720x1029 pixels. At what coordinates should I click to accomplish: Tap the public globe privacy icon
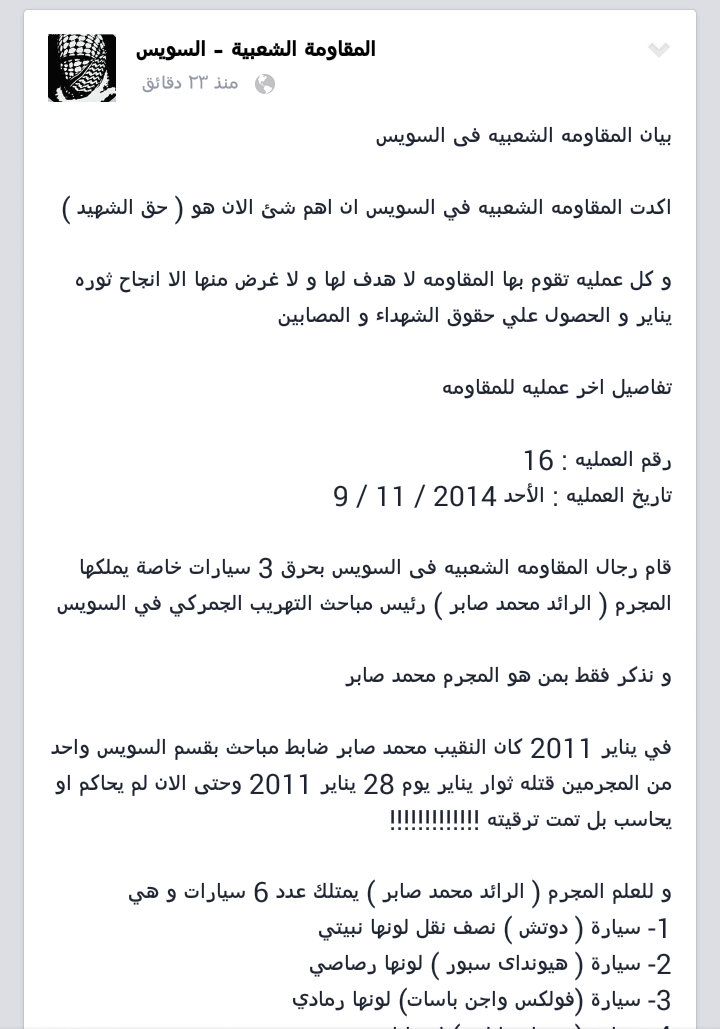pos(265,84)
